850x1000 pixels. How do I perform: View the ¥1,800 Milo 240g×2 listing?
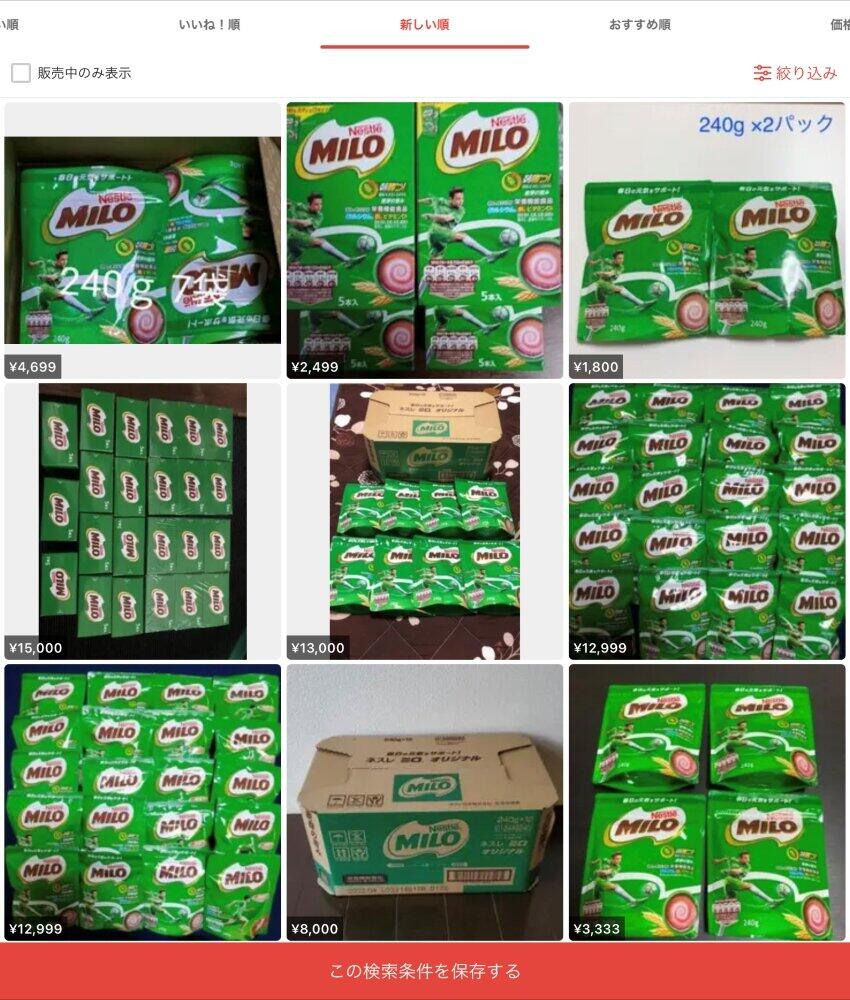(707, 240)
